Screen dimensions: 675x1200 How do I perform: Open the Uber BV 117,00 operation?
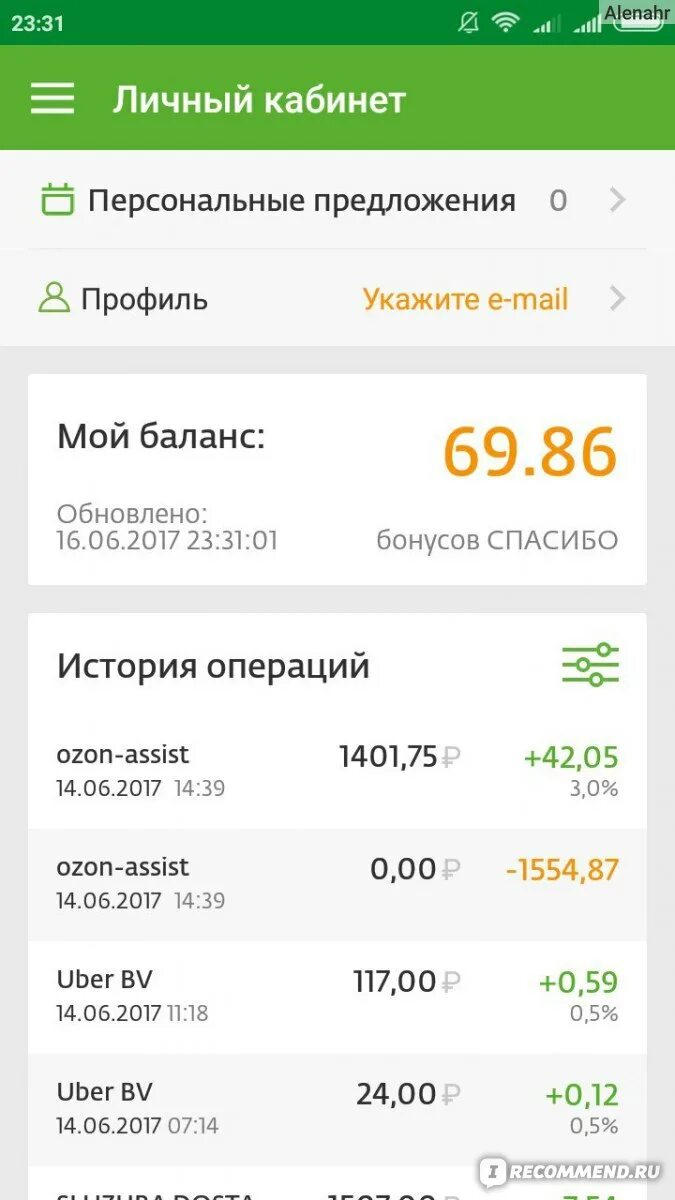coord(337,997)
